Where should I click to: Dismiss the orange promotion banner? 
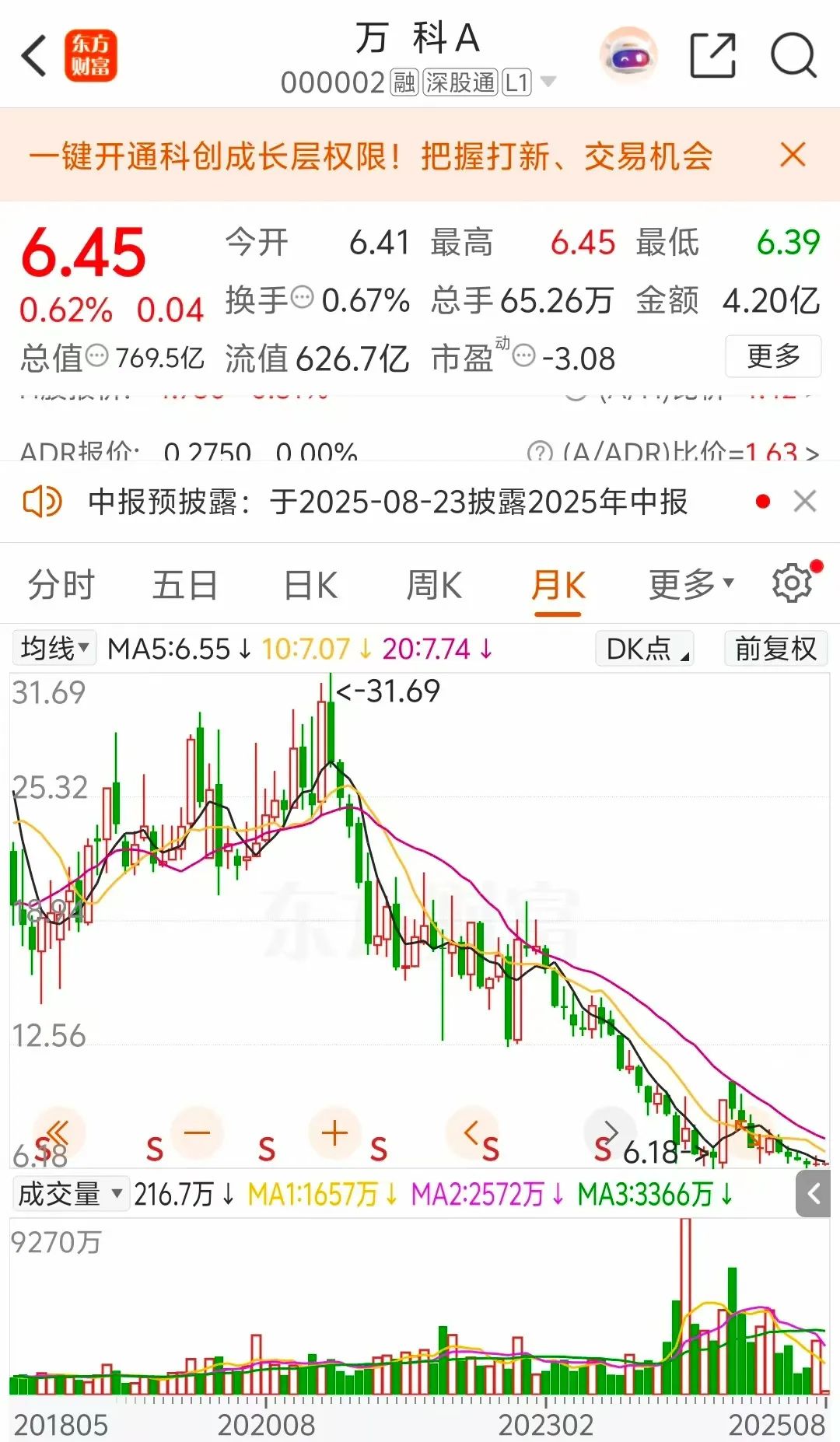pos(793,155)
